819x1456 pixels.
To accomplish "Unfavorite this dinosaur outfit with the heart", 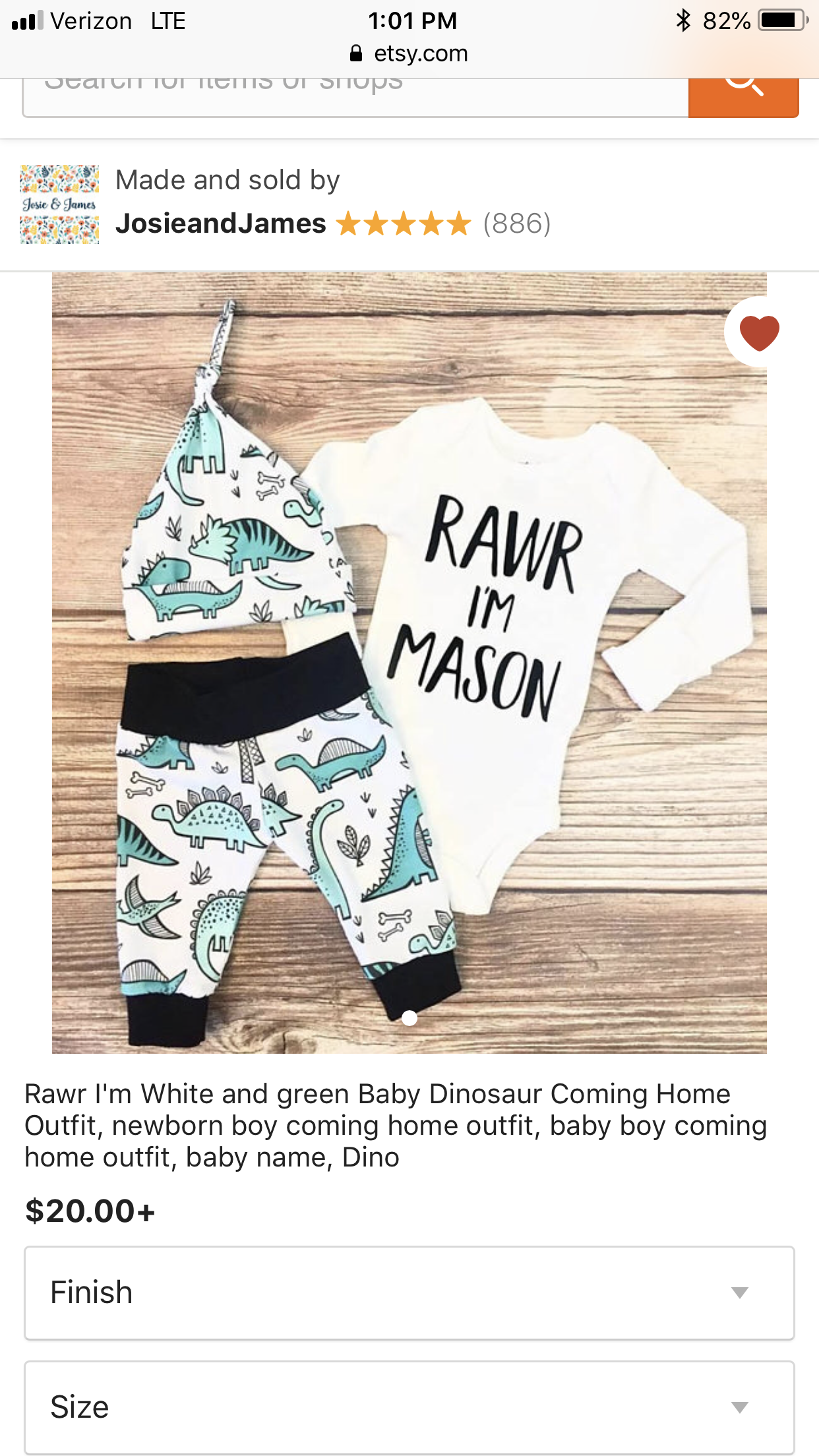I will [759, 332].
